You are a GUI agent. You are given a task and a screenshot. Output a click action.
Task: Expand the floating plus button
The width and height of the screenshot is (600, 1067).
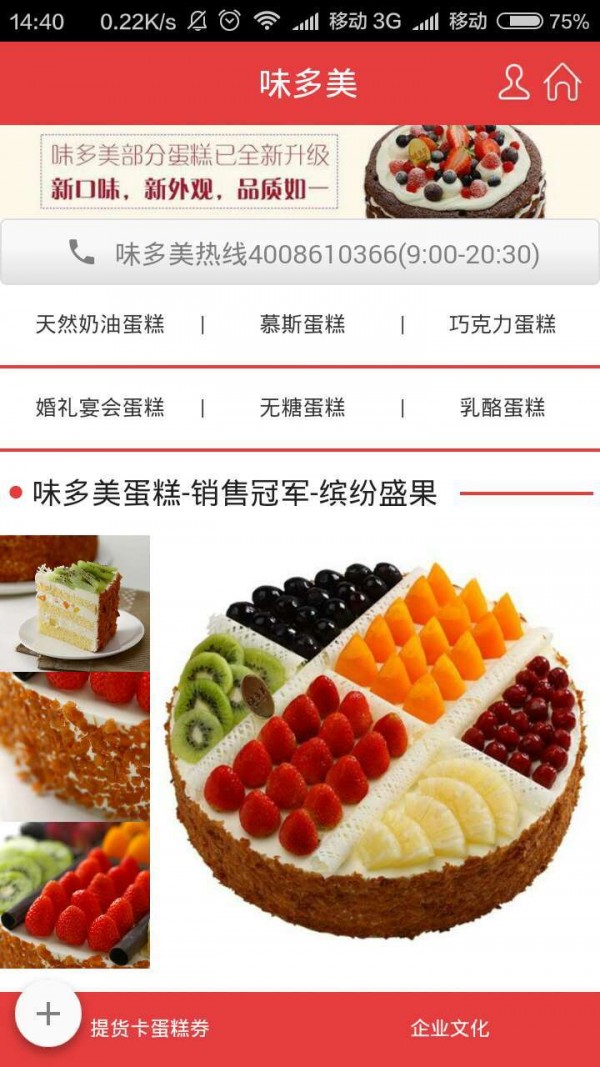[x=48, y=1013]
